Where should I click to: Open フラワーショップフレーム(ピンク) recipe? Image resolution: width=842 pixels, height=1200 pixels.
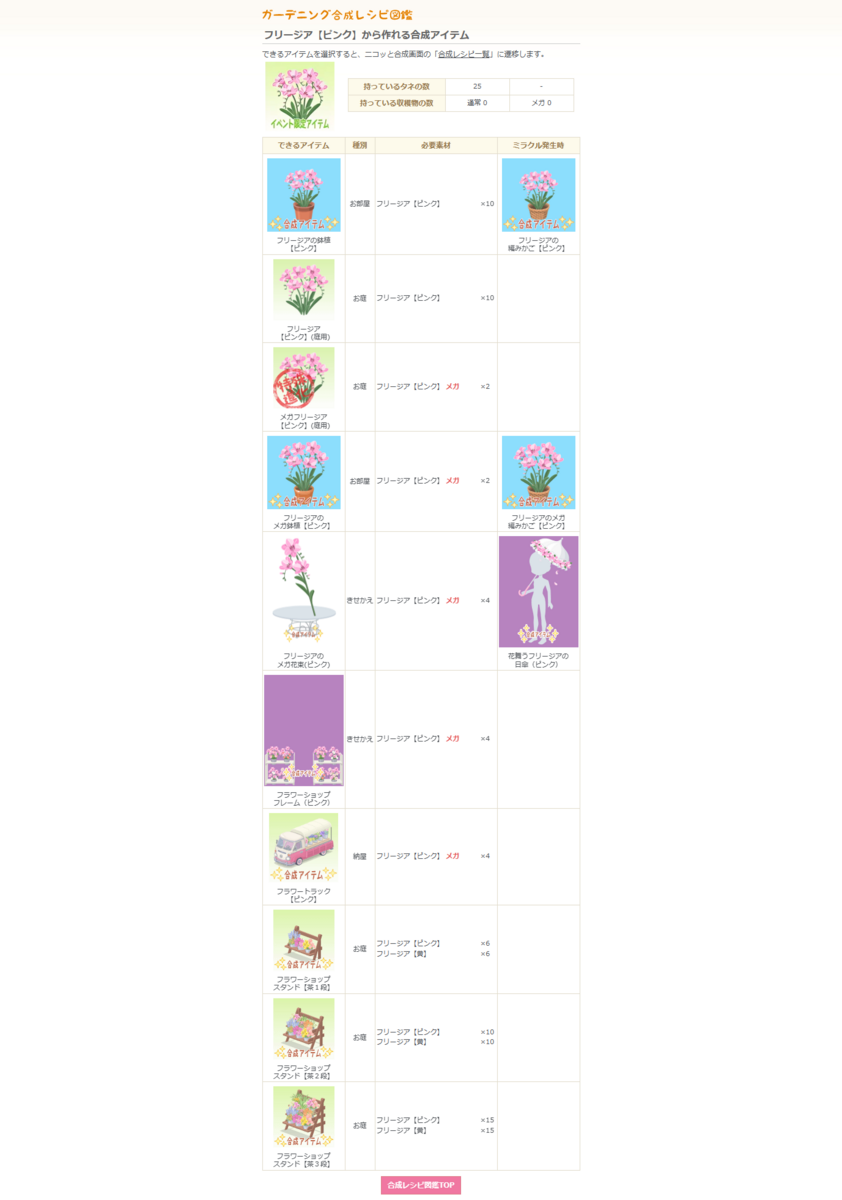304,731
